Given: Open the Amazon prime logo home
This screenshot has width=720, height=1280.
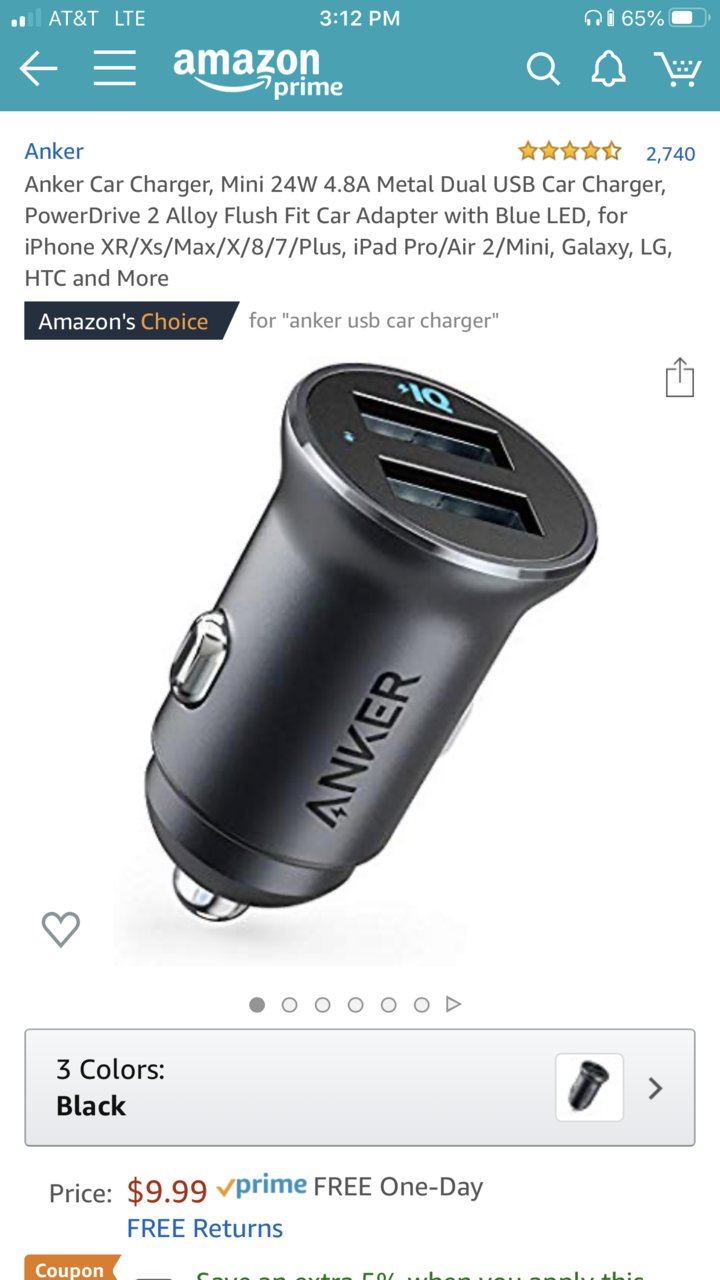Looking at the screenshot, I should (x=258, y=70).
